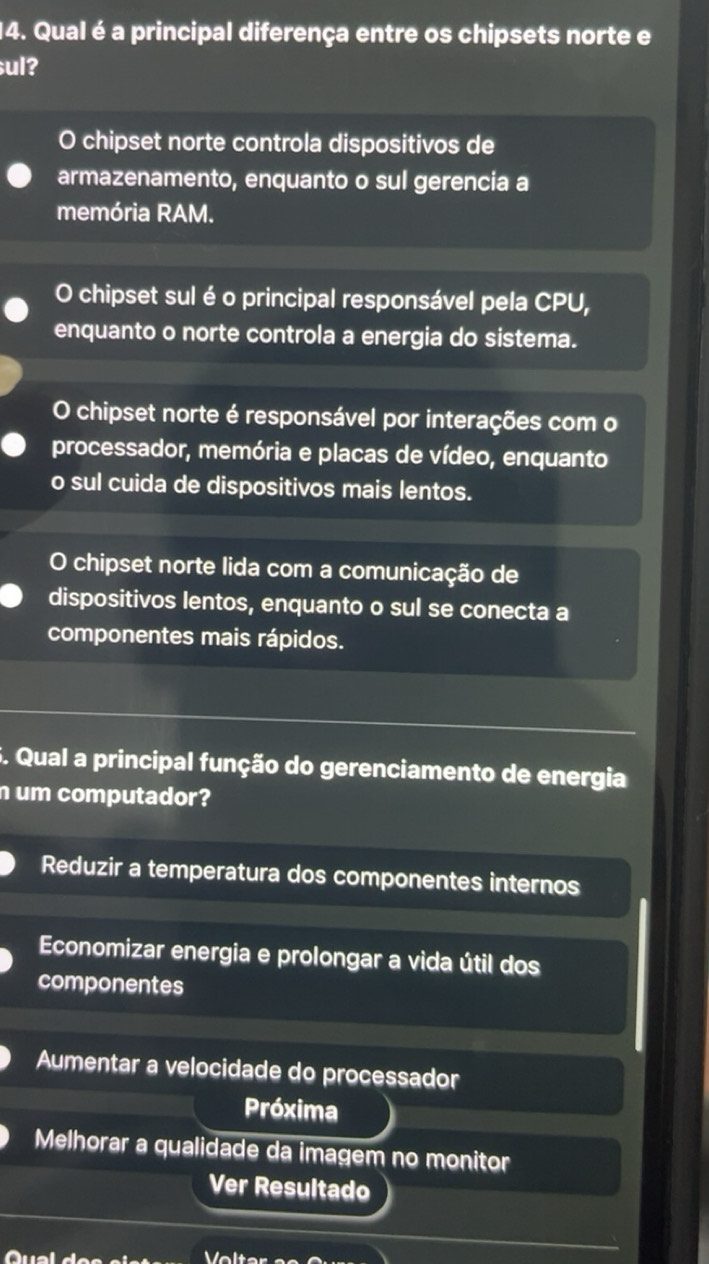
Task: Go to next with the Próxima button
Action: click(291, 1111)
